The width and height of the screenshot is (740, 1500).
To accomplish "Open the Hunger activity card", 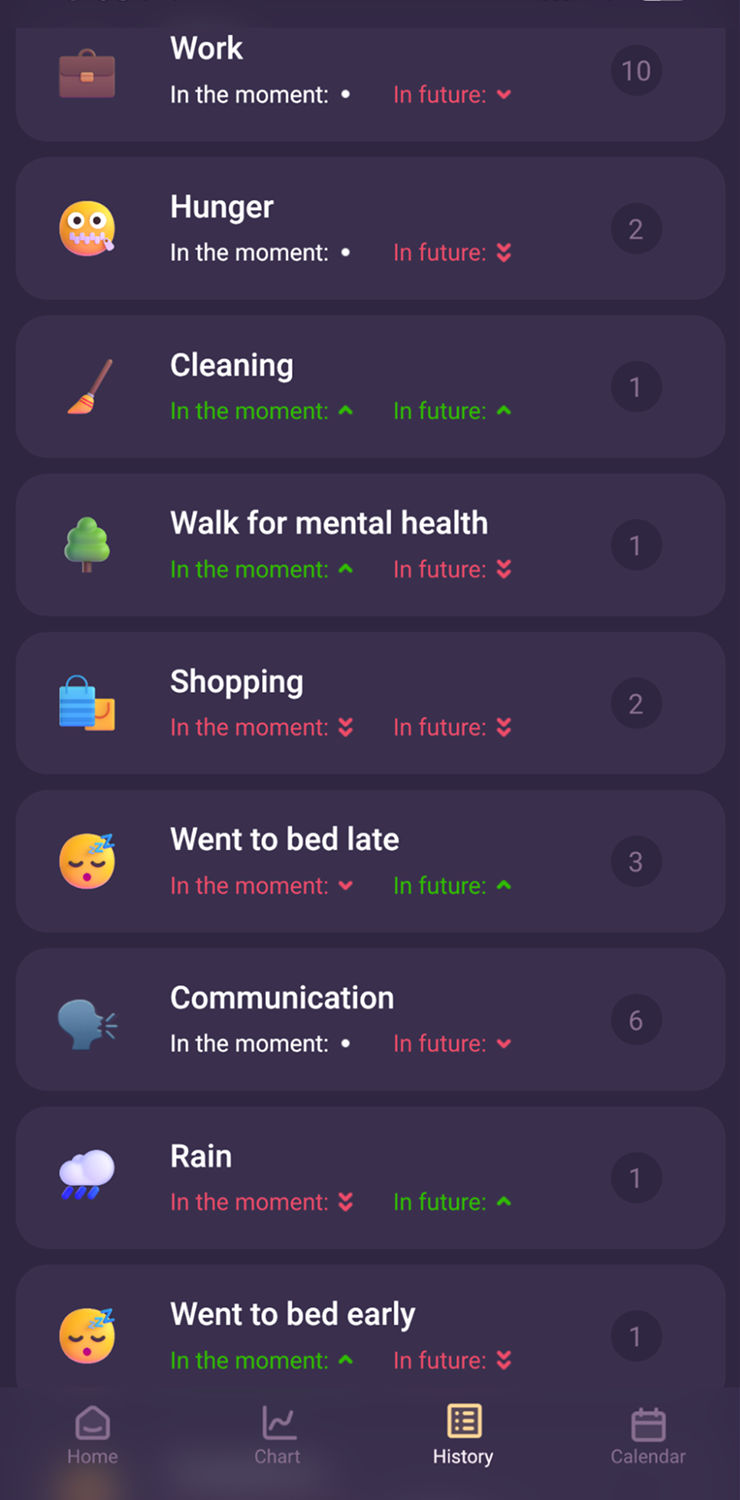I will coord(370,229).
